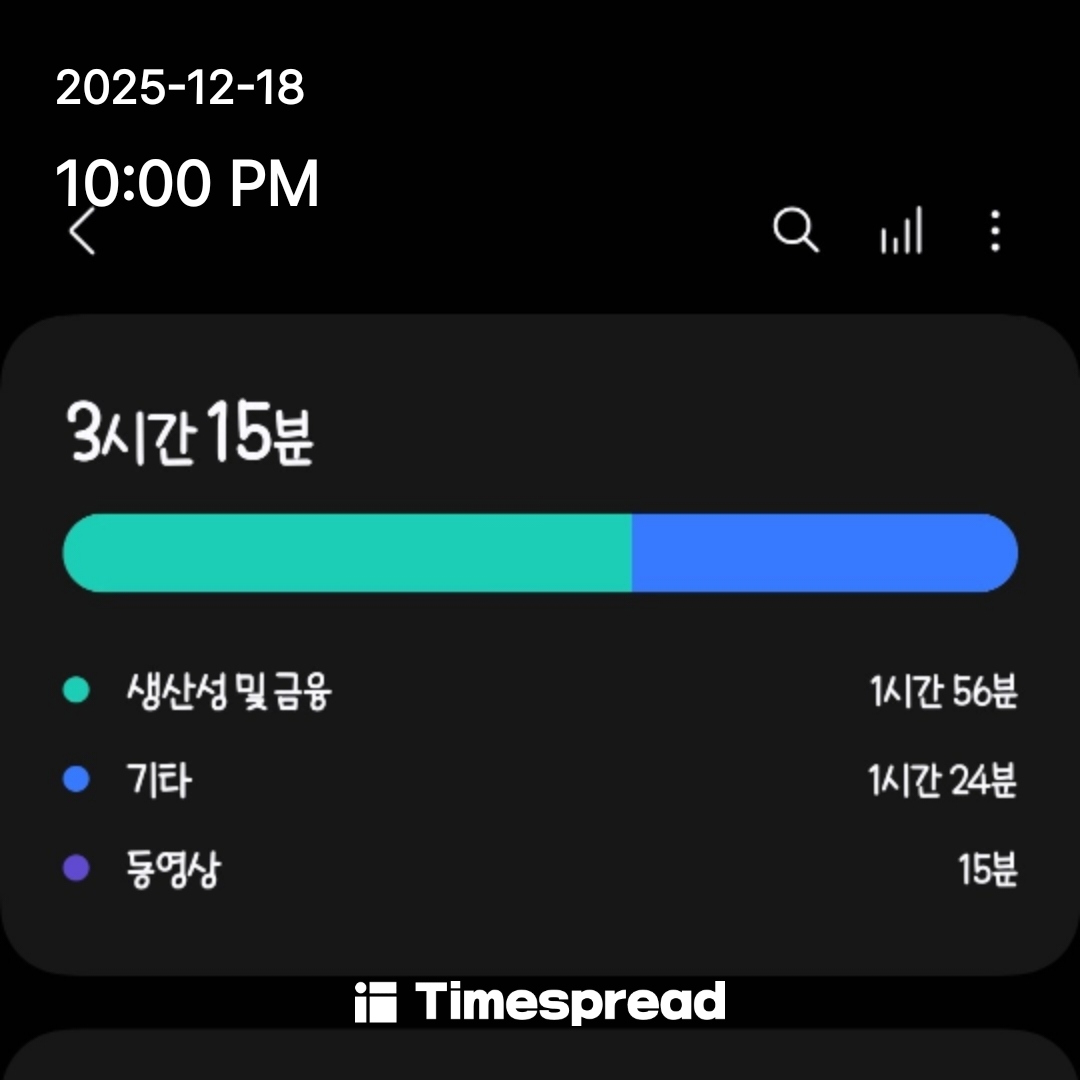
Task: Open the search magnifier icon
Action: (x=796, y=232)
